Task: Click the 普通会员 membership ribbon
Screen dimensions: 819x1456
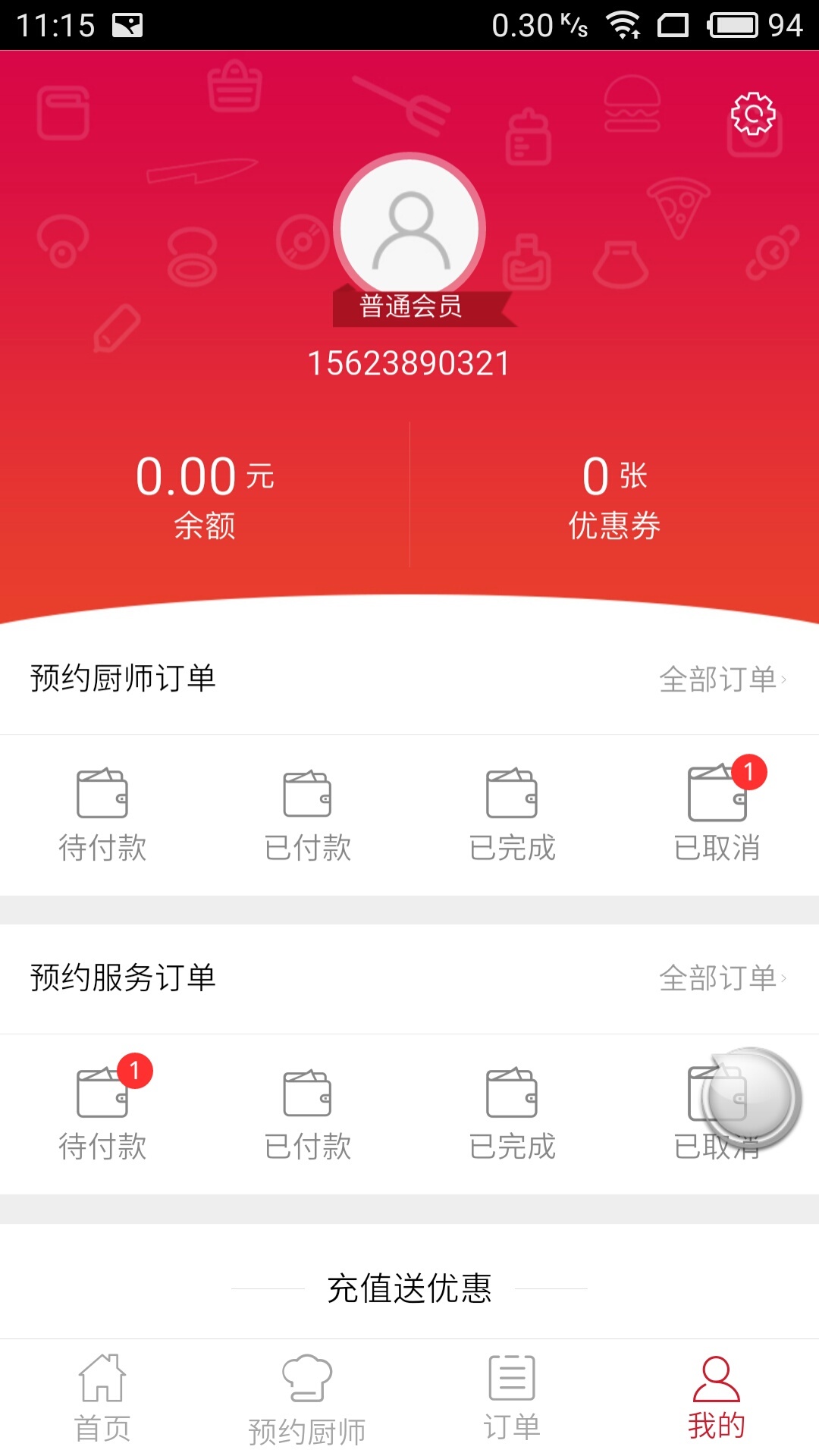Action: [x=409, y=307]
